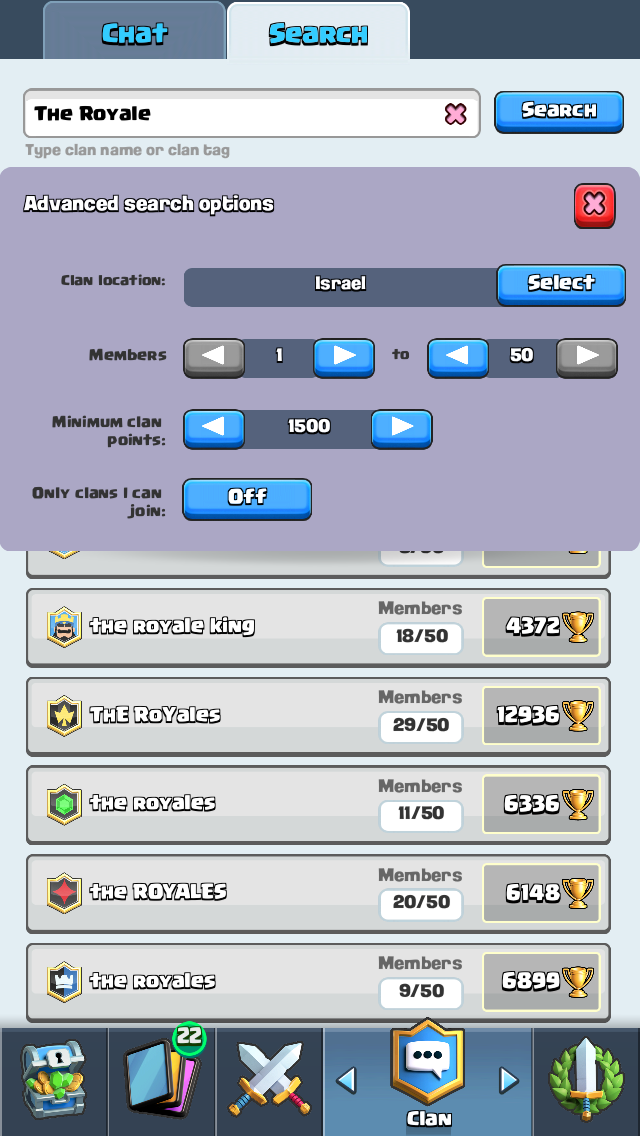This screenshot has height=1136, width=640.
Task: Open the tournaments laurel sword tab
Action: point(586,1081)
